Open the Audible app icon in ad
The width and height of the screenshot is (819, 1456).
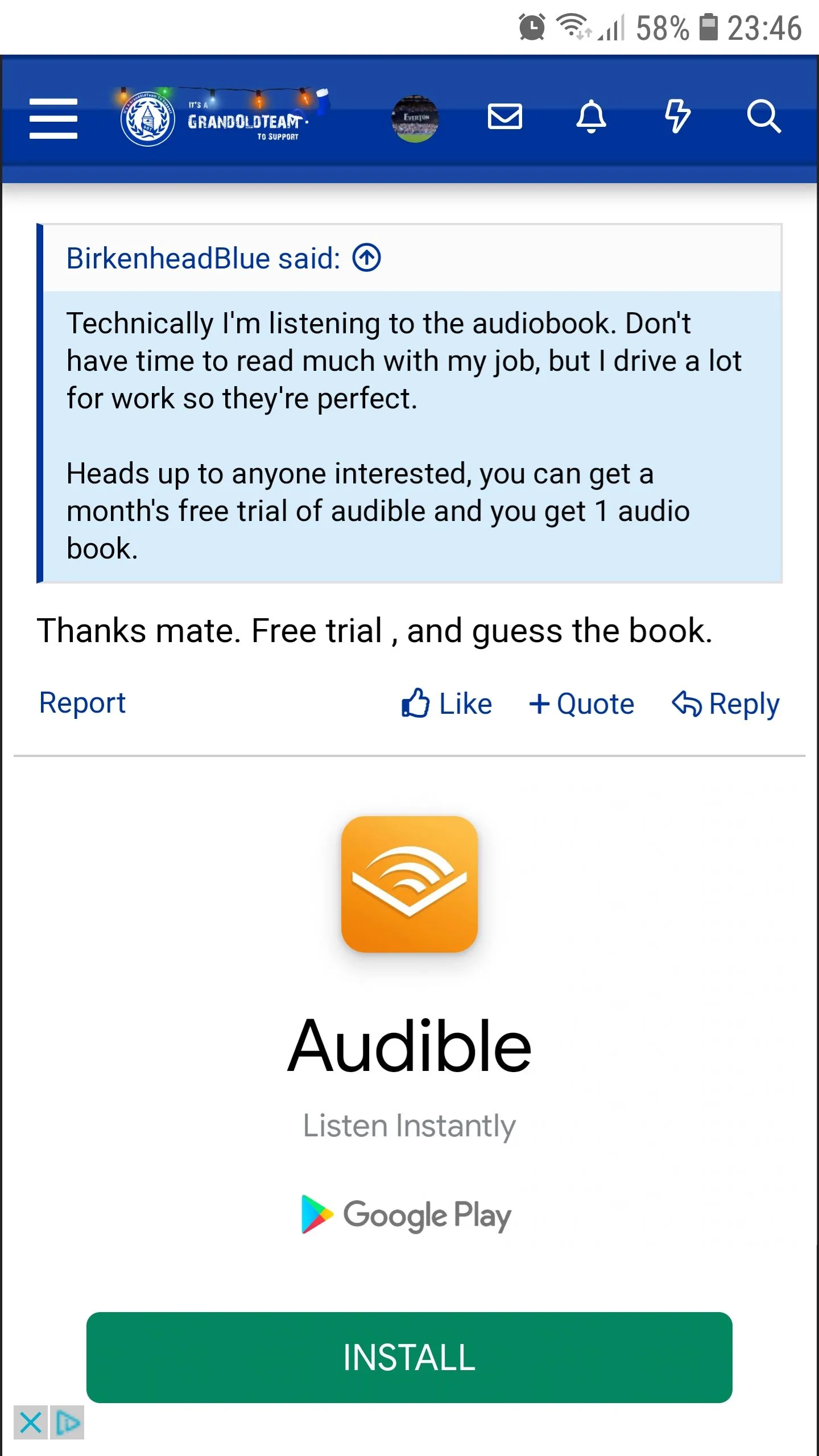point(409,884)
